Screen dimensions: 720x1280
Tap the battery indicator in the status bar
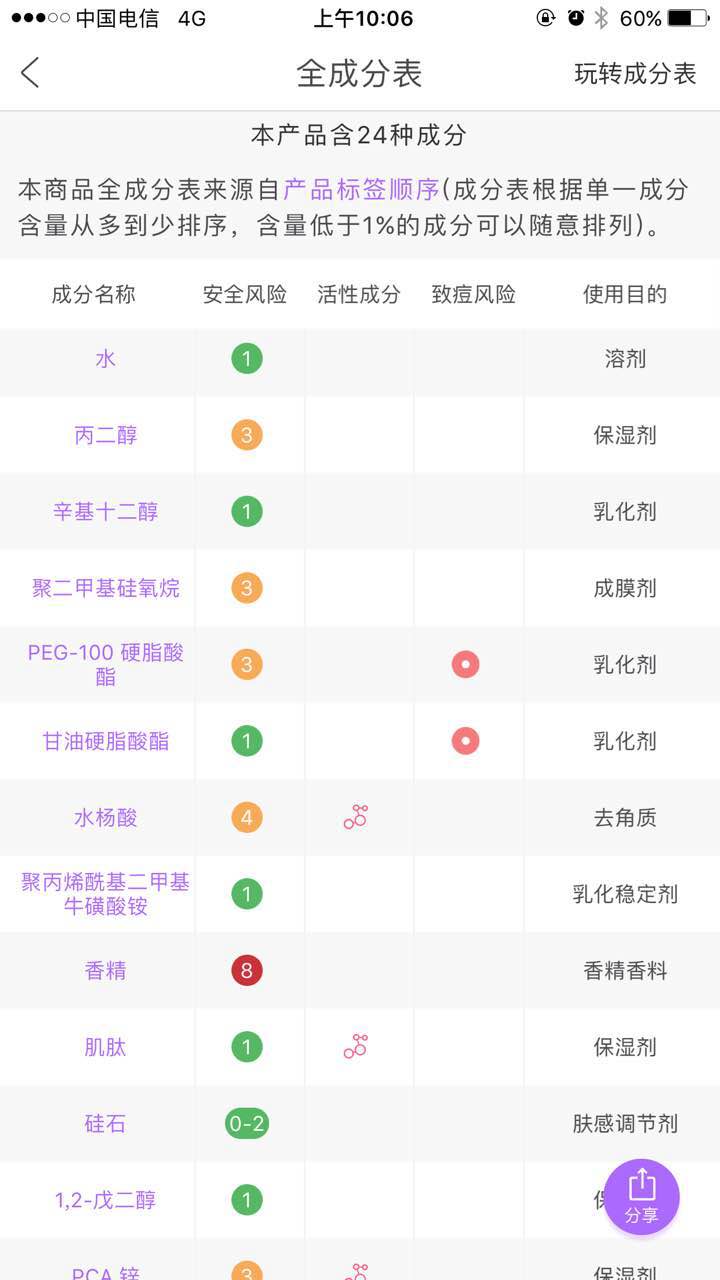click(x=688, y=15)
